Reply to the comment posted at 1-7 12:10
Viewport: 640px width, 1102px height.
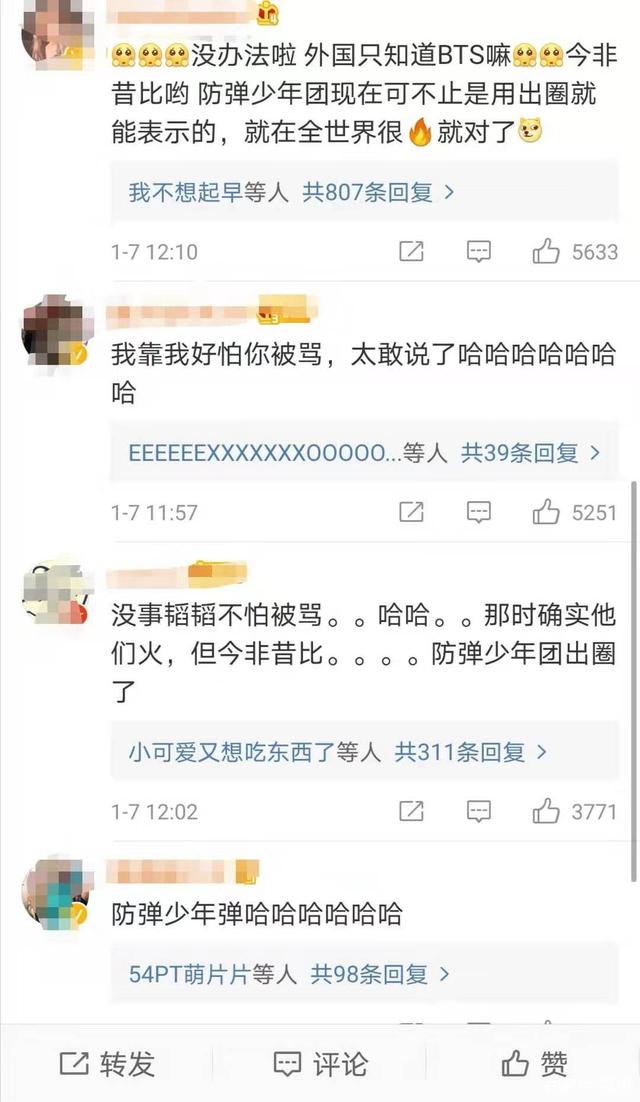479,252
